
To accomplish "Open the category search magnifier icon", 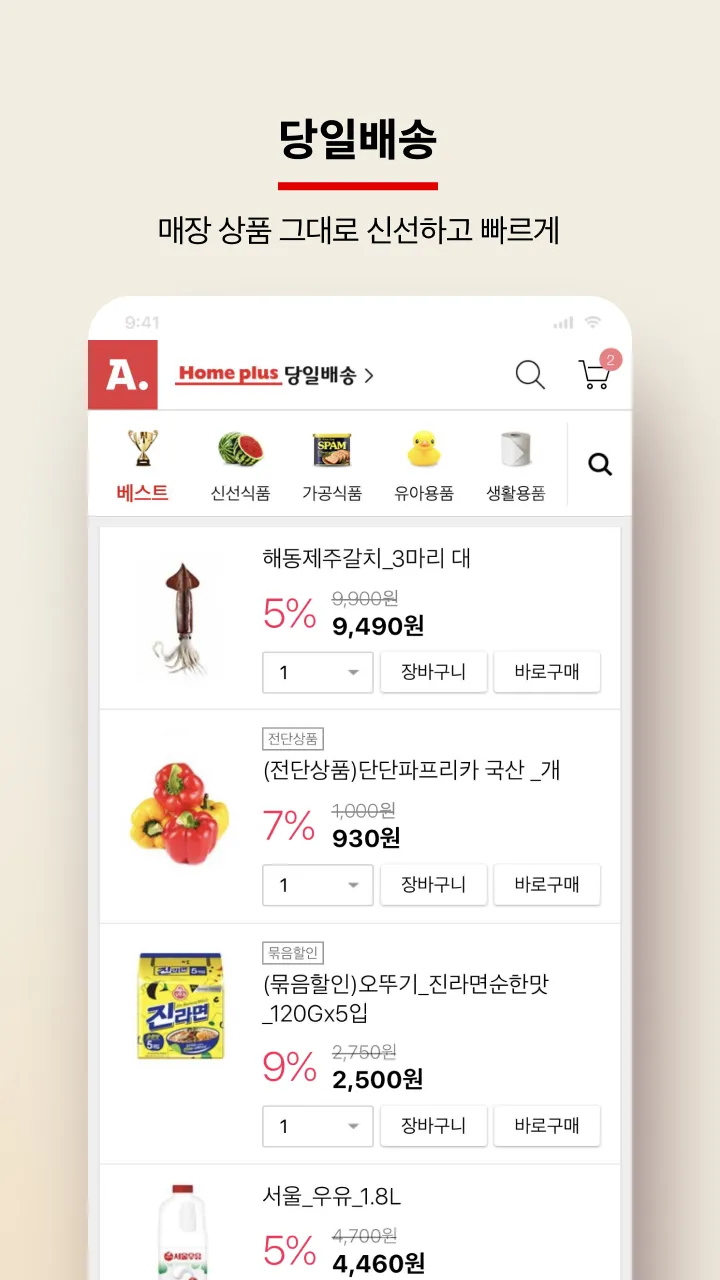I will click(599, 464).
